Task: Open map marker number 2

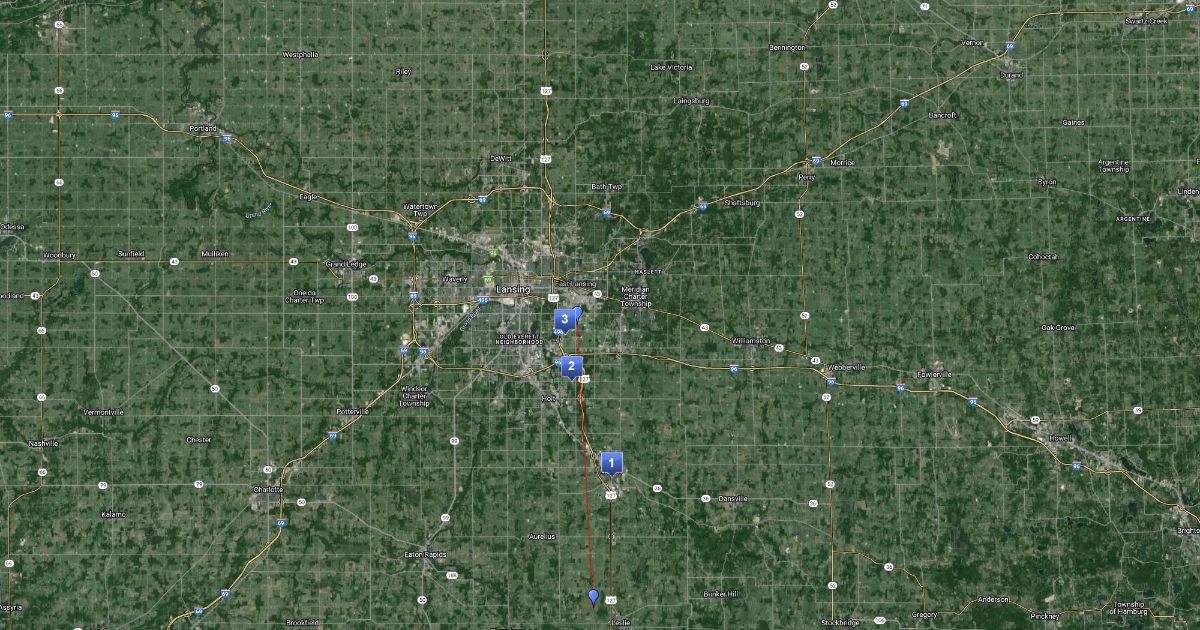Action: click(571, 366)
